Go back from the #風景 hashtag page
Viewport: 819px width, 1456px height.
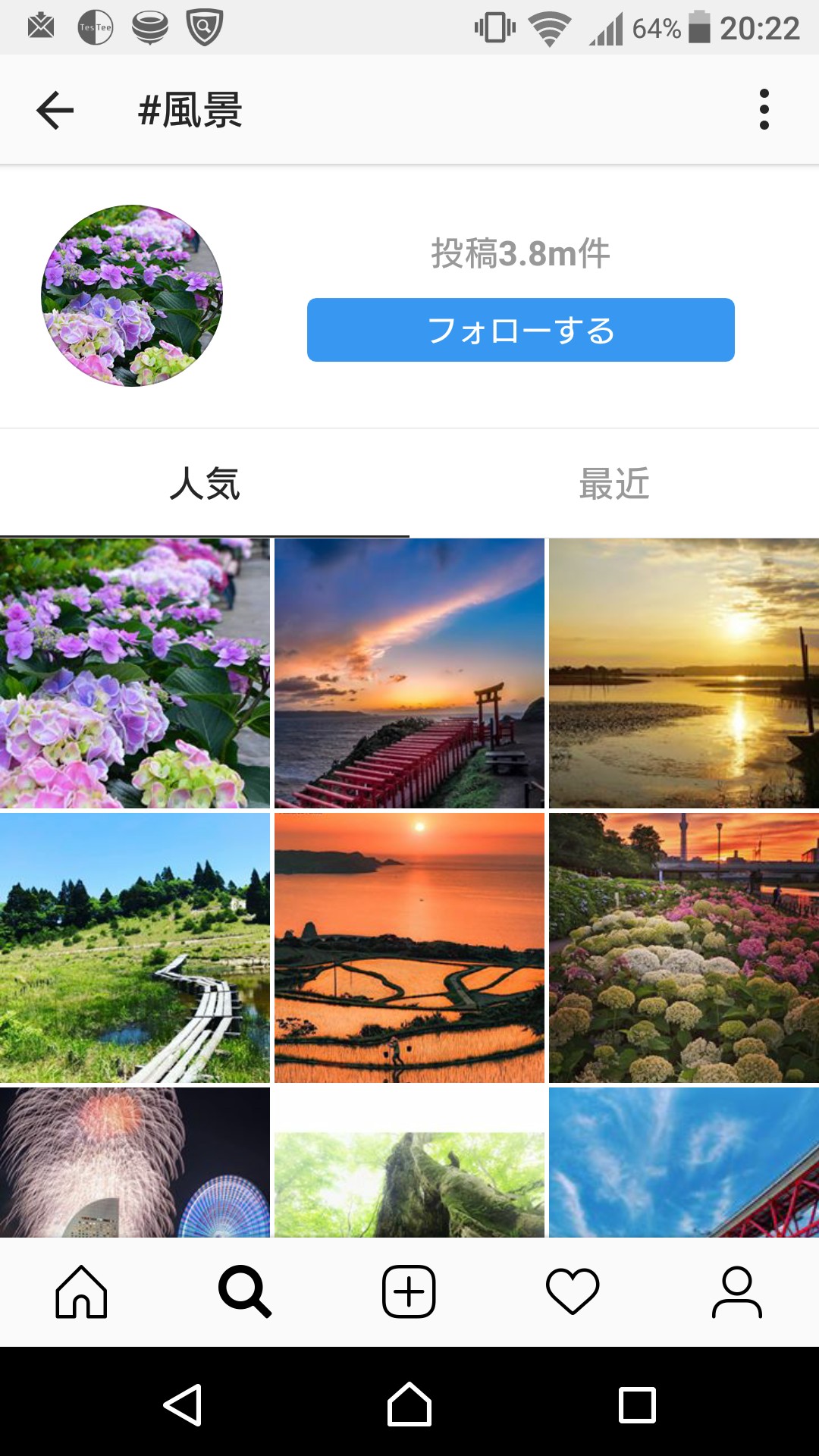(55, 110)
